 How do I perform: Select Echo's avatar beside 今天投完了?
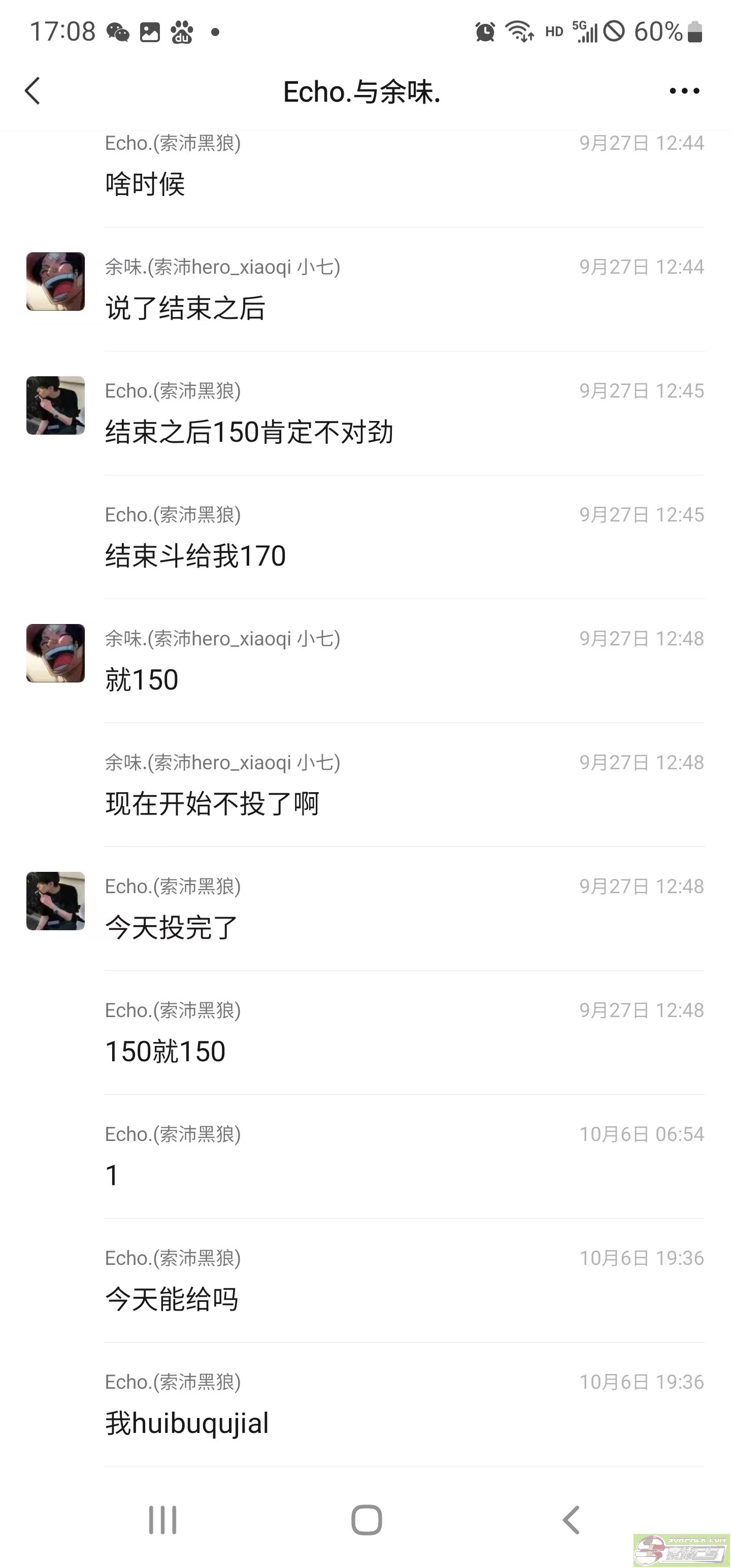(55, 901)
